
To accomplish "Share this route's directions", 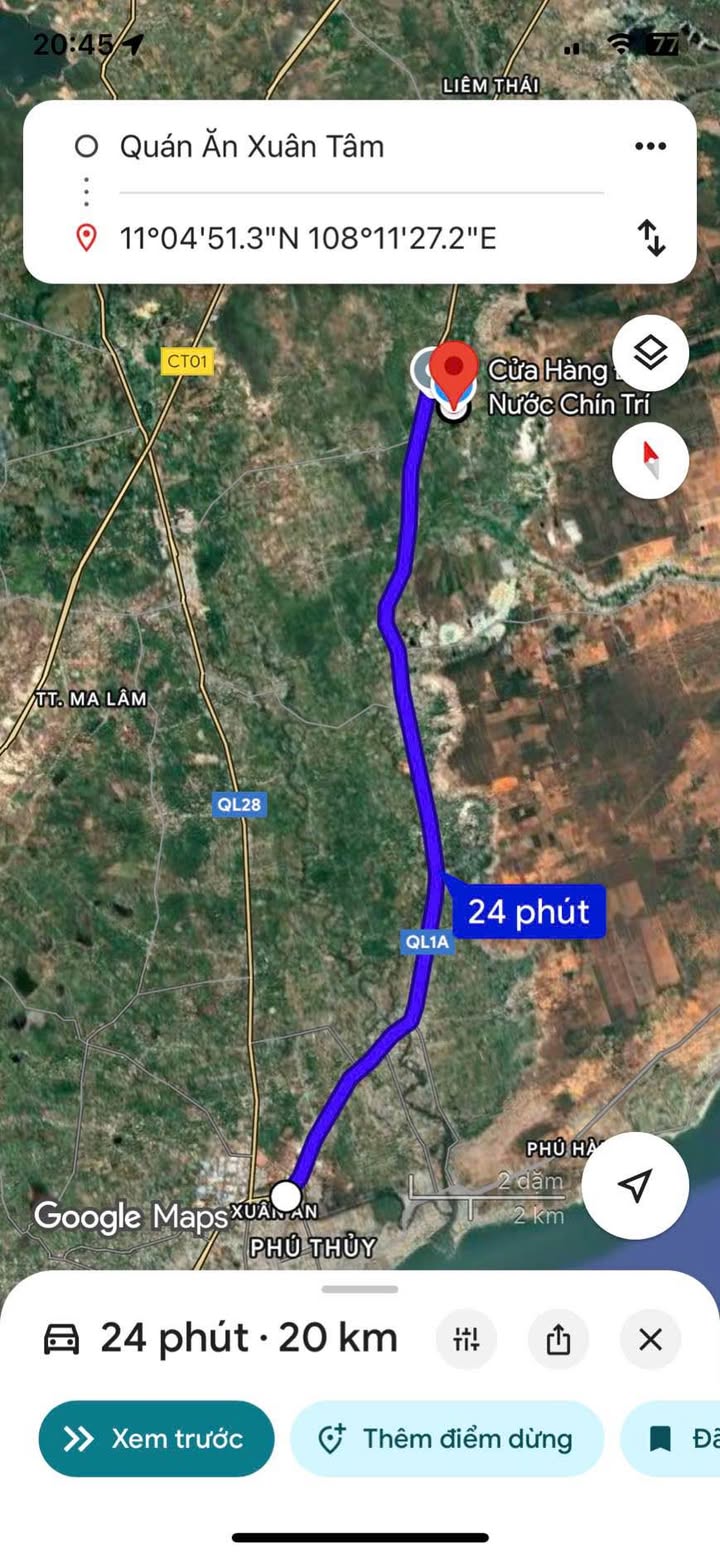I will (x=558, y=1338).
